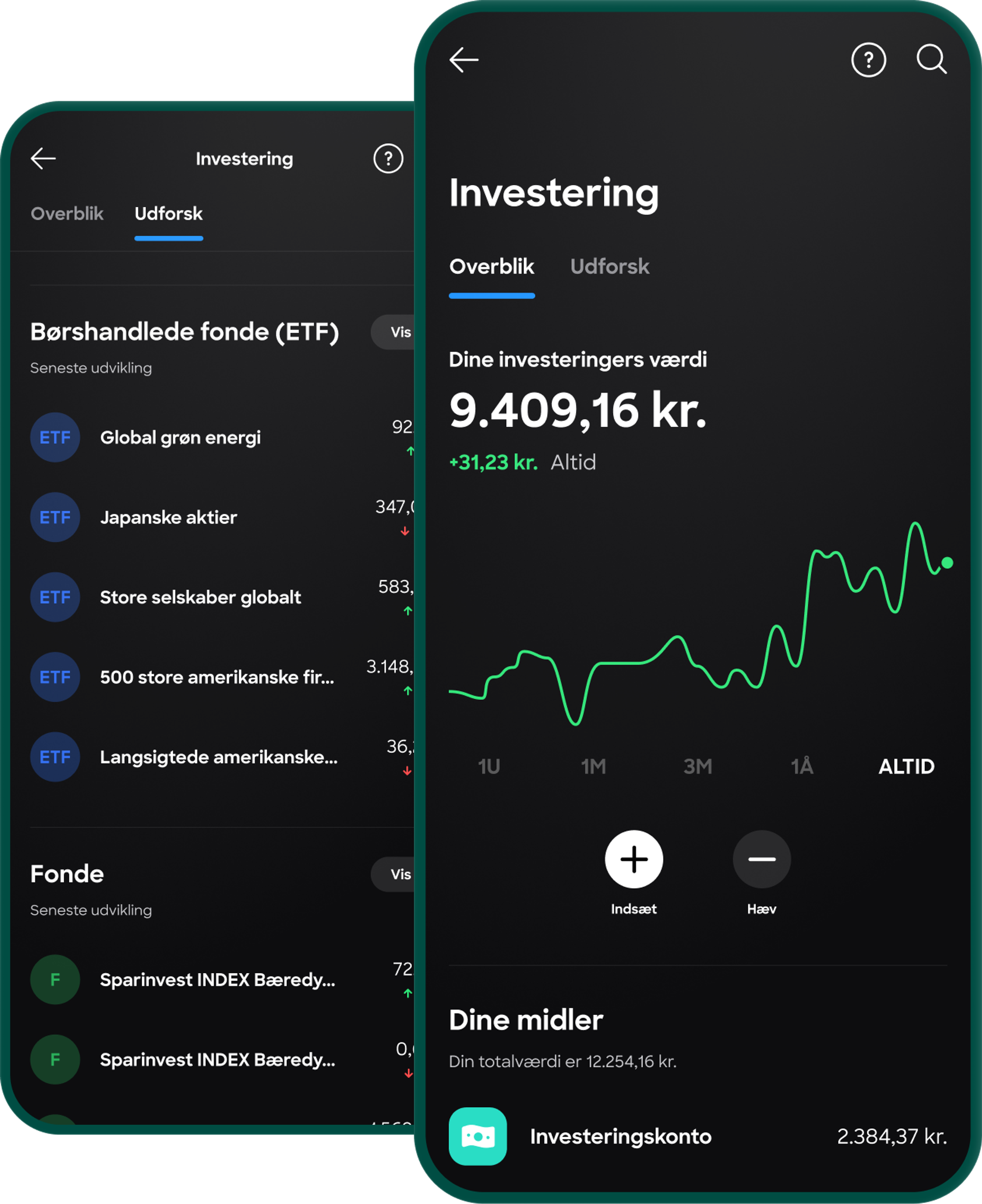982x1204 pixels.
Task: Enable the 1Å chart view
Action: click(x=803, y=766)
